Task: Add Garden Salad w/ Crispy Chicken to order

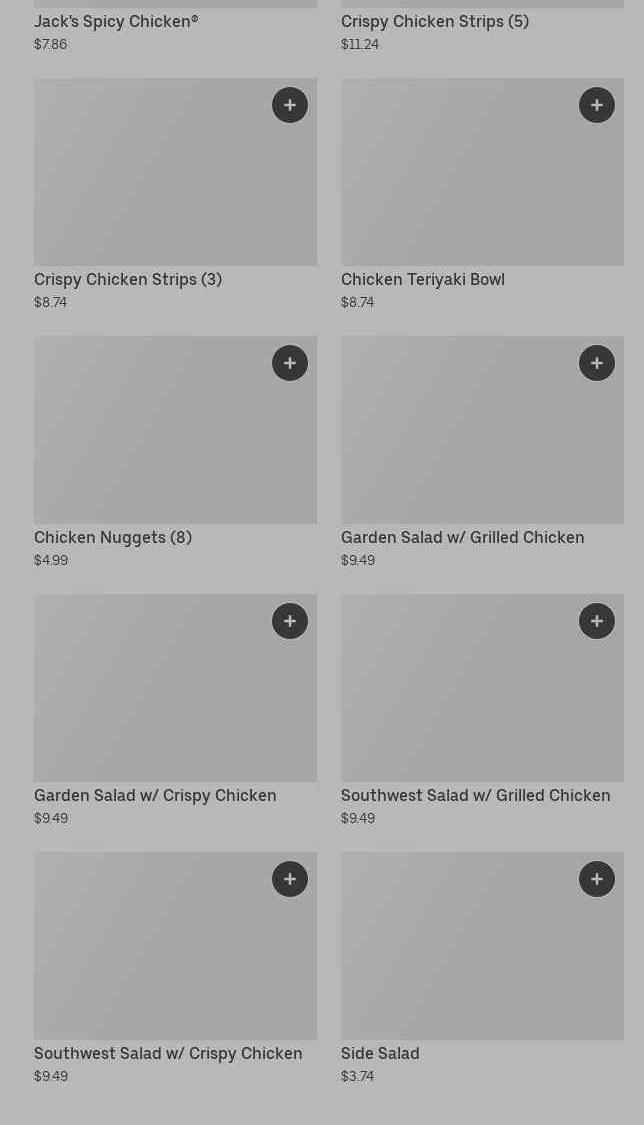Action: click(x=290, y=621)
